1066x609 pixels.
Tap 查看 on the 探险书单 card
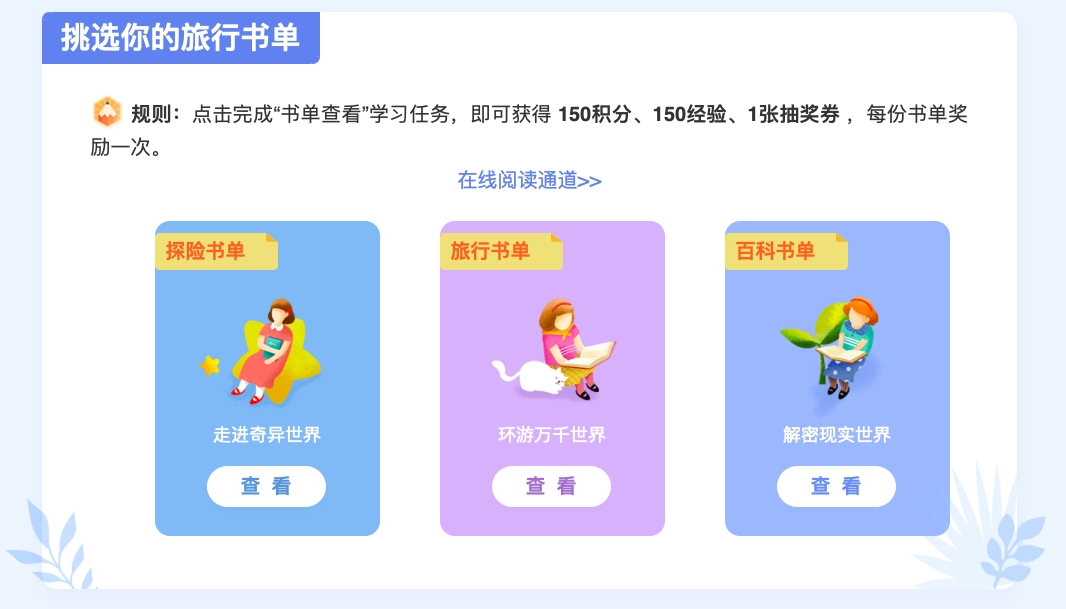[266, 487]
